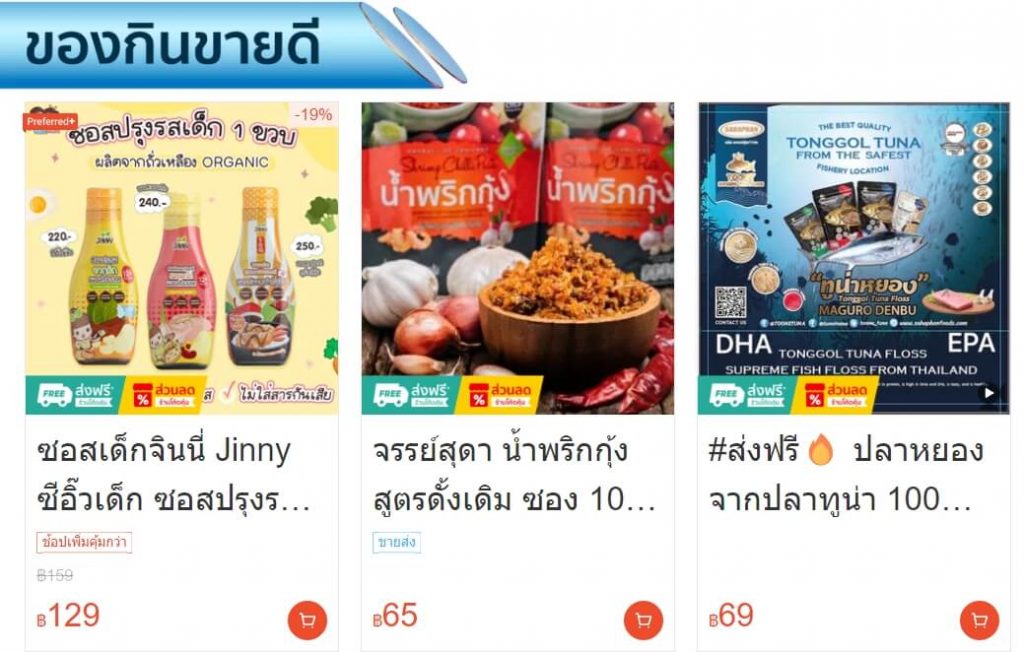Add the ฿69 ปลาหยอง to cart
Screen dimensions: 1024x652
click(x=979, y=620)
